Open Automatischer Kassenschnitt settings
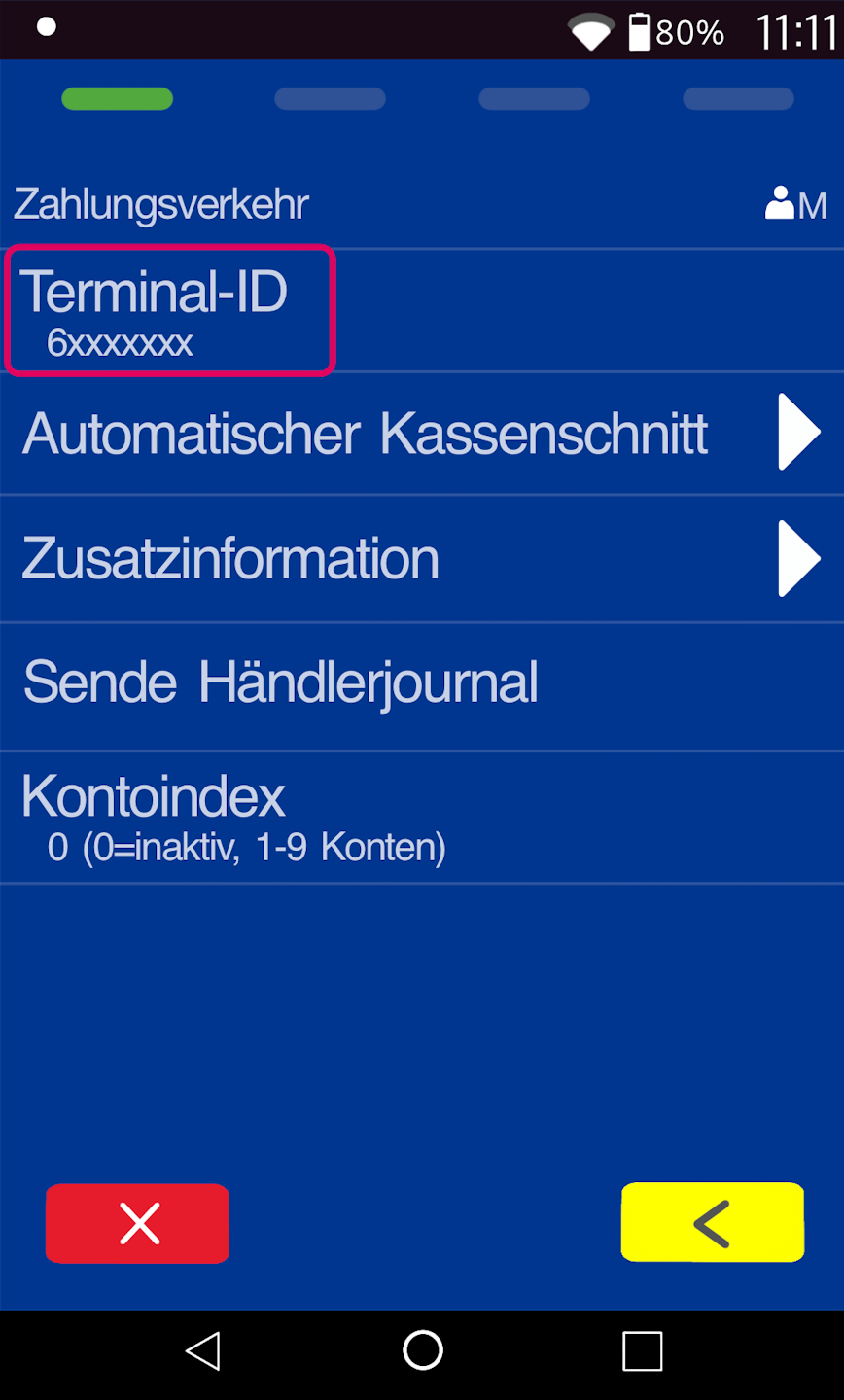This screenshot has height=1400, width=844. click(x=421, y=434)
